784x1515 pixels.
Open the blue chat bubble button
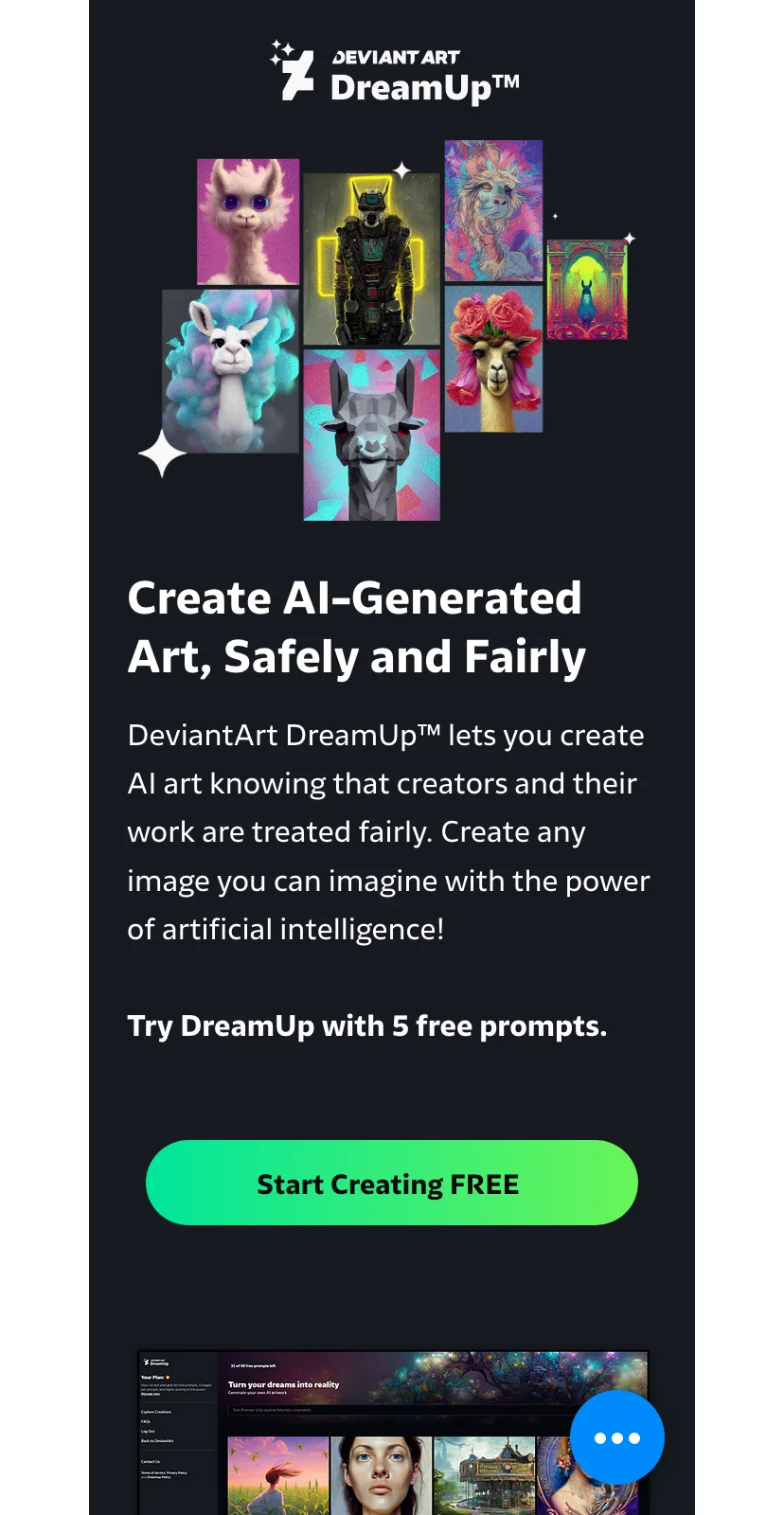click(x=616, y=1437)
